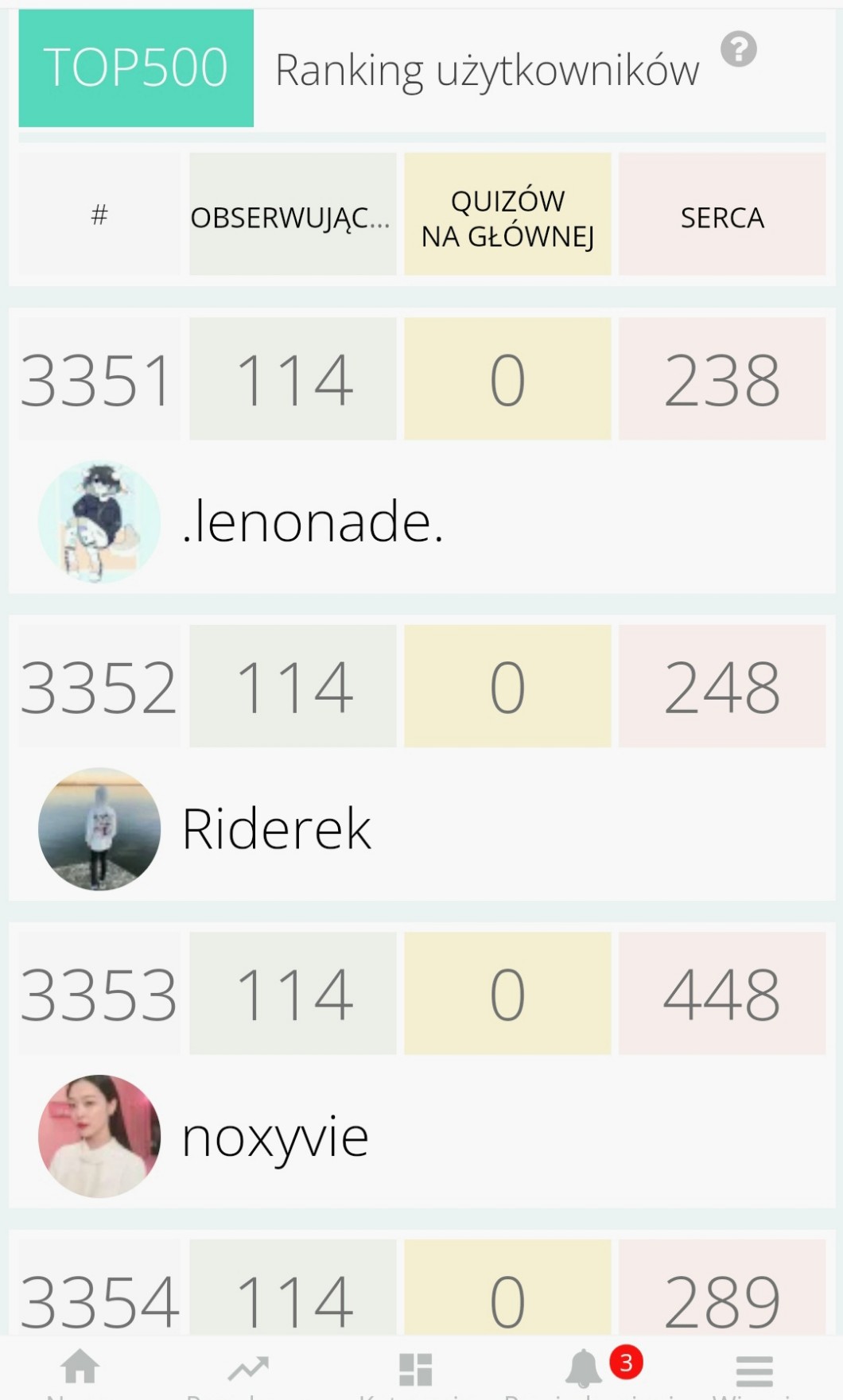The height and width of the screenshot is (1400, 843).
Task: Open the profile of .lenonade.
Action: point(313,522)
